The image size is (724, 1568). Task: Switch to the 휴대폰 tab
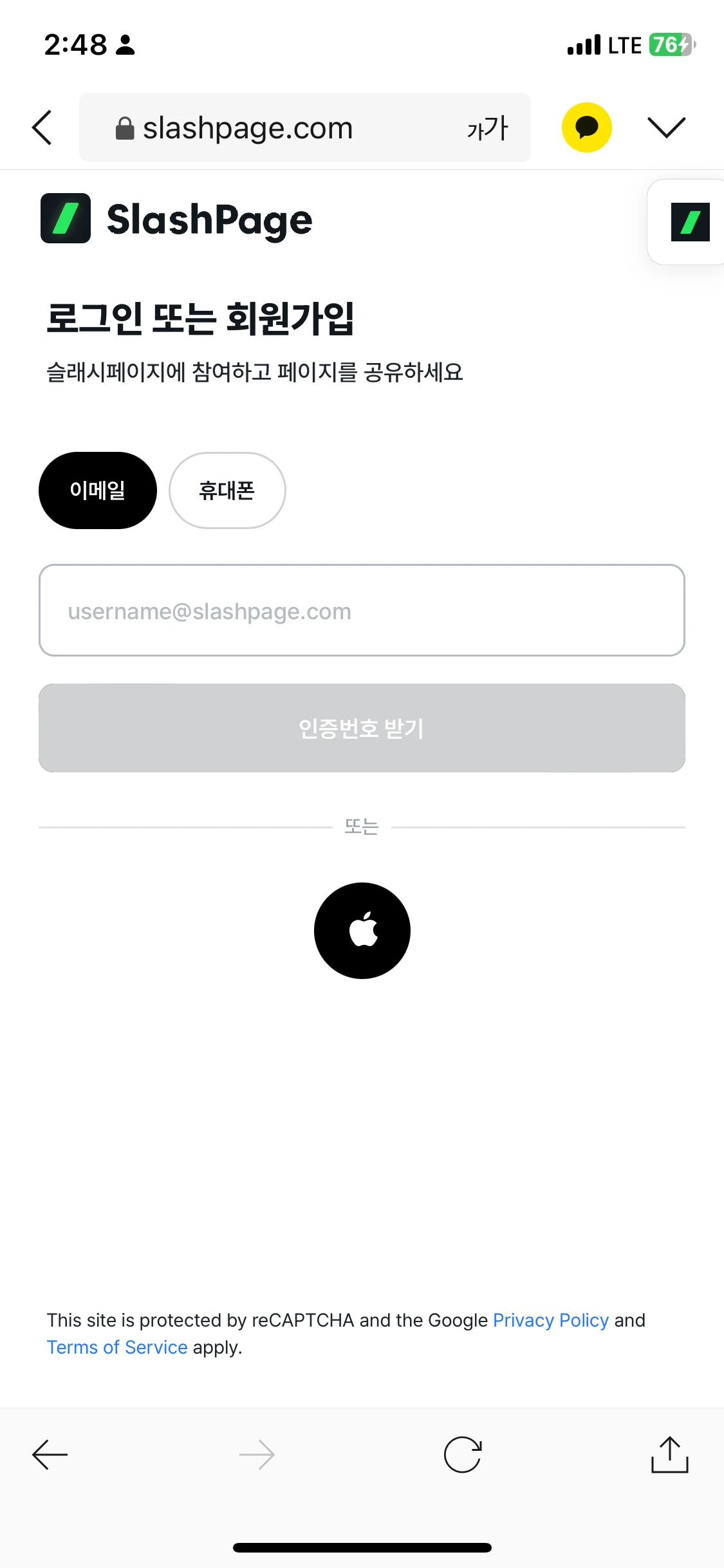227,490
